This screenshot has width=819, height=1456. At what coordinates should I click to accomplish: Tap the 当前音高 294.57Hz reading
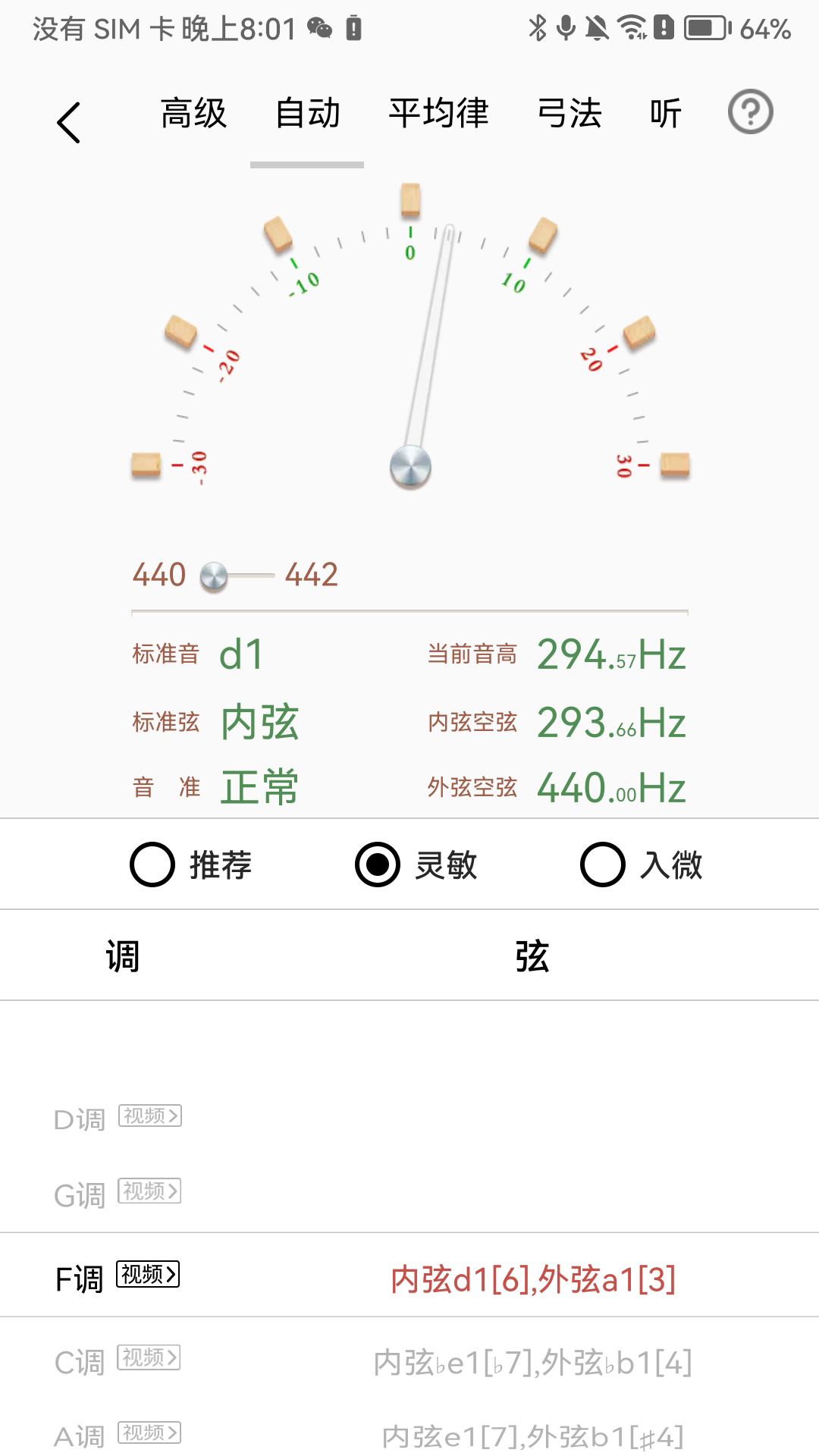[x=611, y=656]
